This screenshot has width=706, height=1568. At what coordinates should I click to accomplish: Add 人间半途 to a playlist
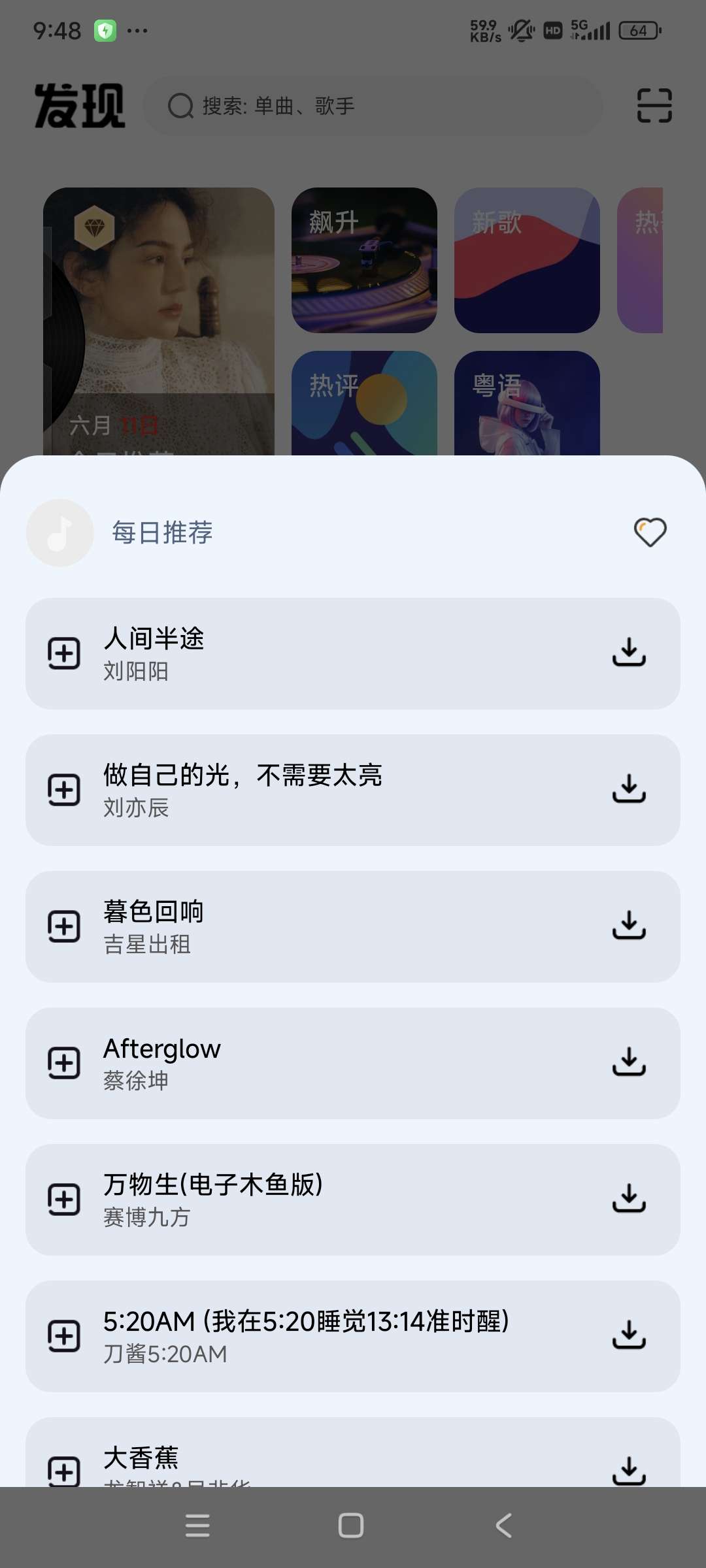pos(64,653)
